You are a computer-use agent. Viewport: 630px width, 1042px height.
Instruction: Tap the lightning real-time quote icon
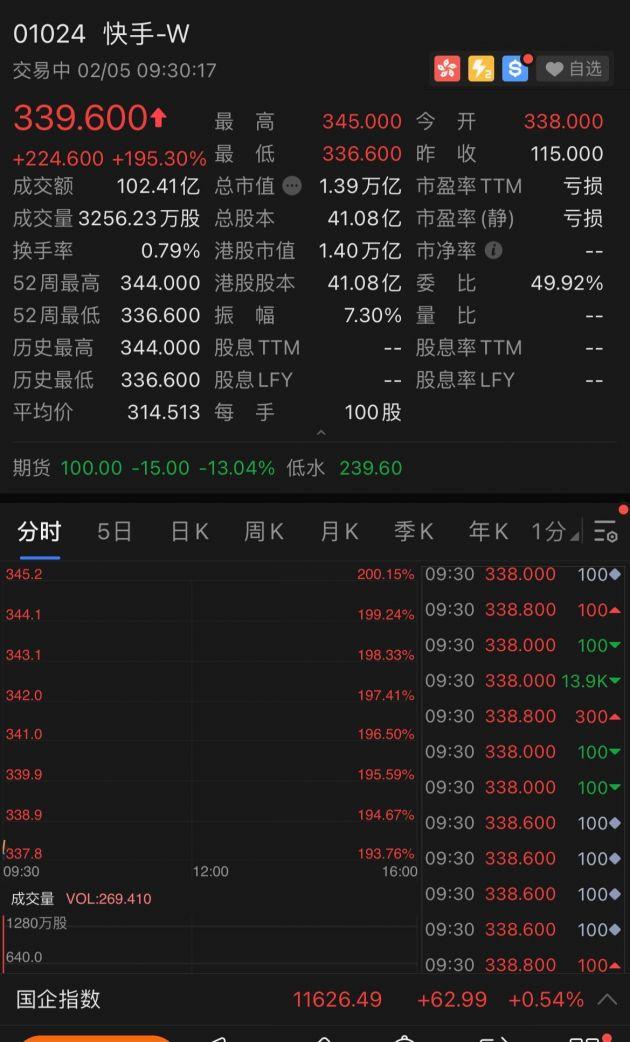[x=481, y=68]
